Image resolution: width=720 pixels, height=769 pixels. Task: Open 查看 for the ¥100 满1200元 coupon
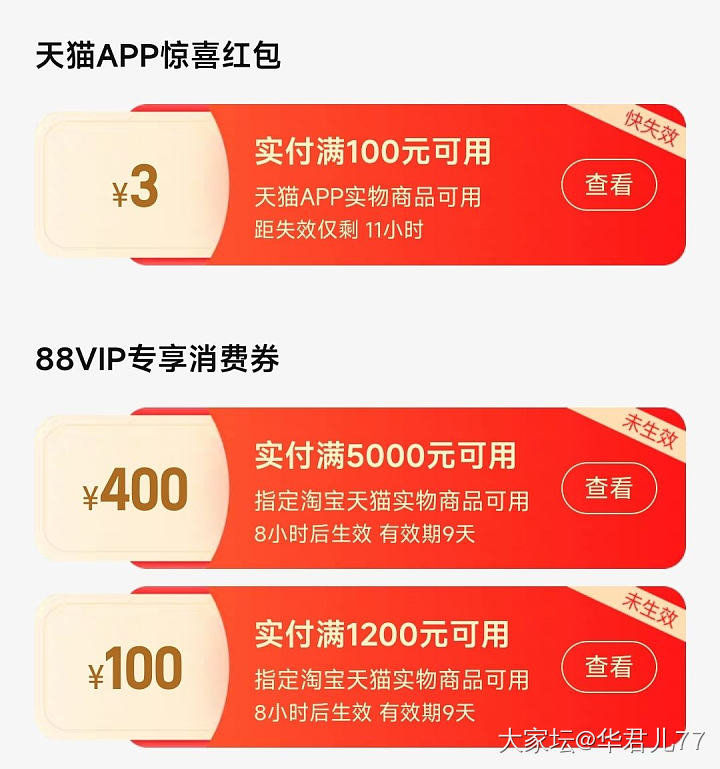(x=608, y=667)
